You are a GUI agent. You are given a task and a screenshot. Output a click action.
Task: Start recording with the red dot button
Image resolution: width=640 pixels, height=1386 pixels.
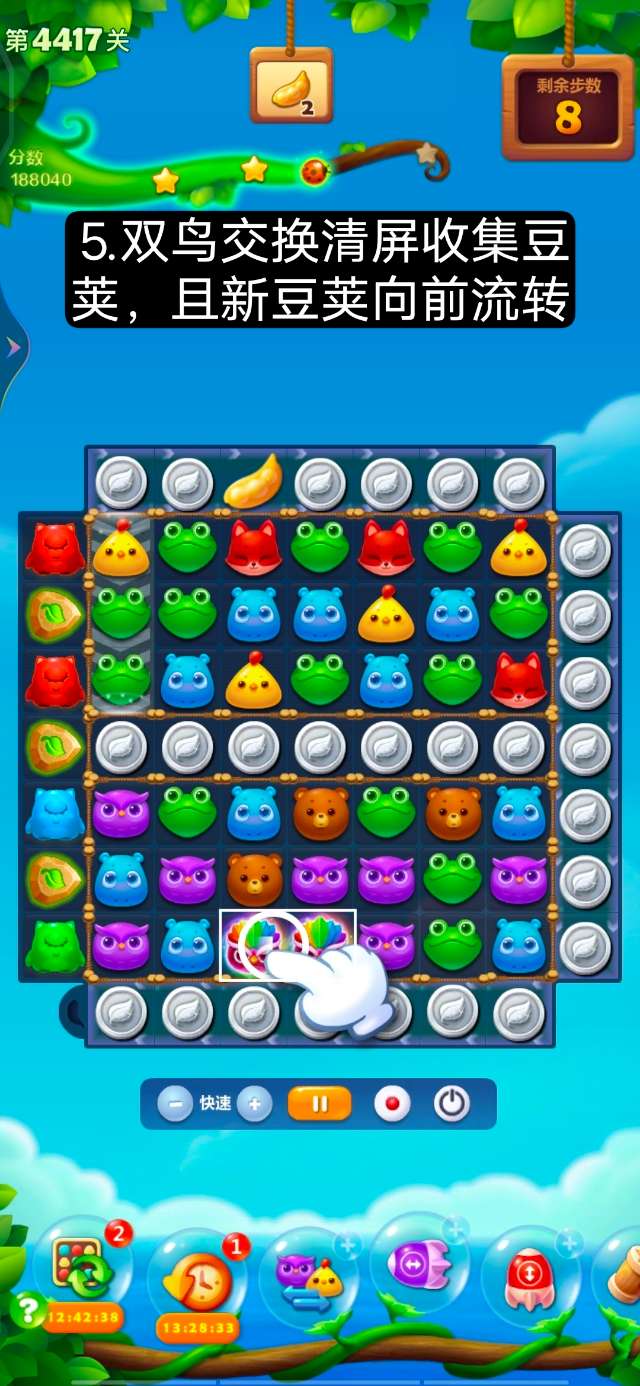click(392, 1104)
